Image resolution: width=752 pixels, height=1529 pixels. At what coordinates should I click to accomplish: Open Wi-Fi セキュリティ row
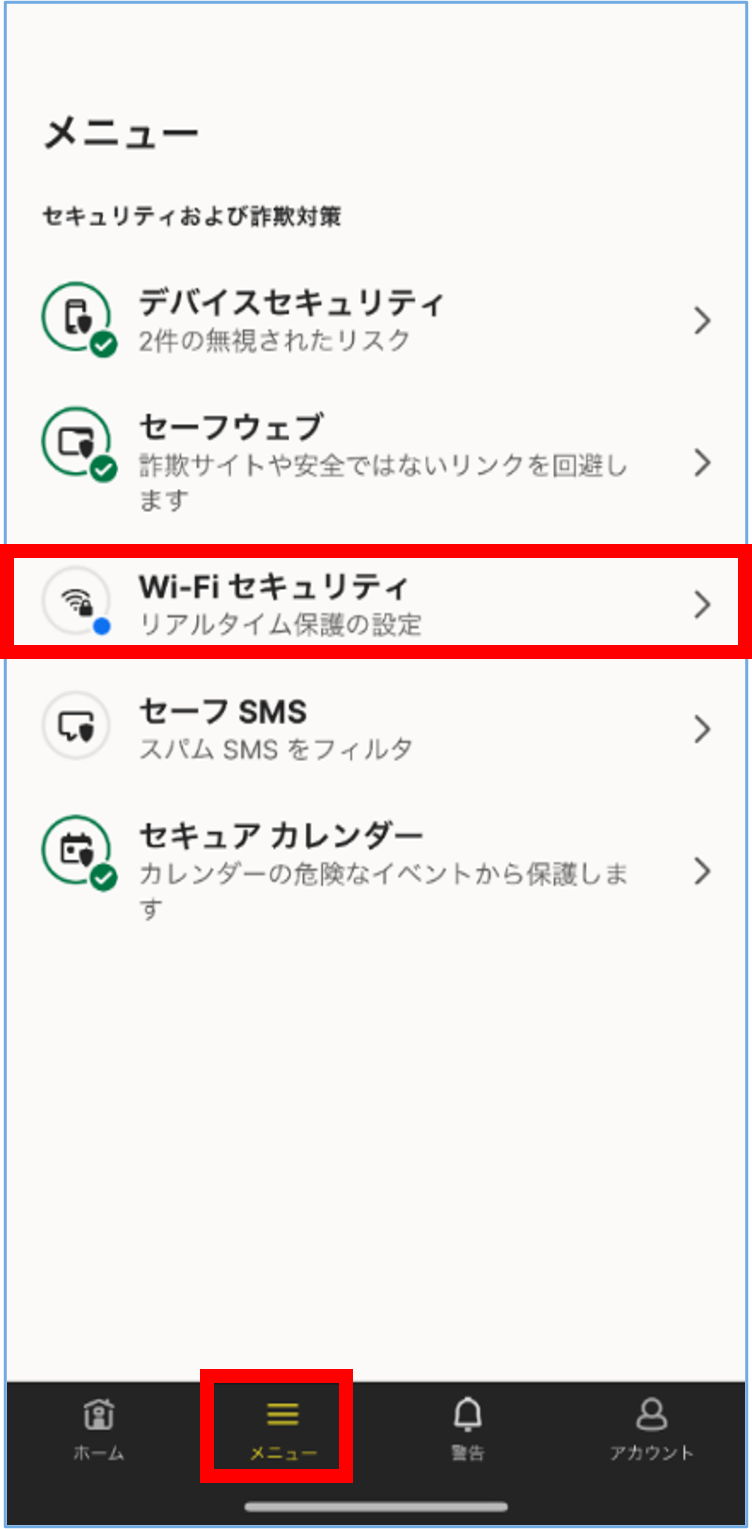[376, 603]
